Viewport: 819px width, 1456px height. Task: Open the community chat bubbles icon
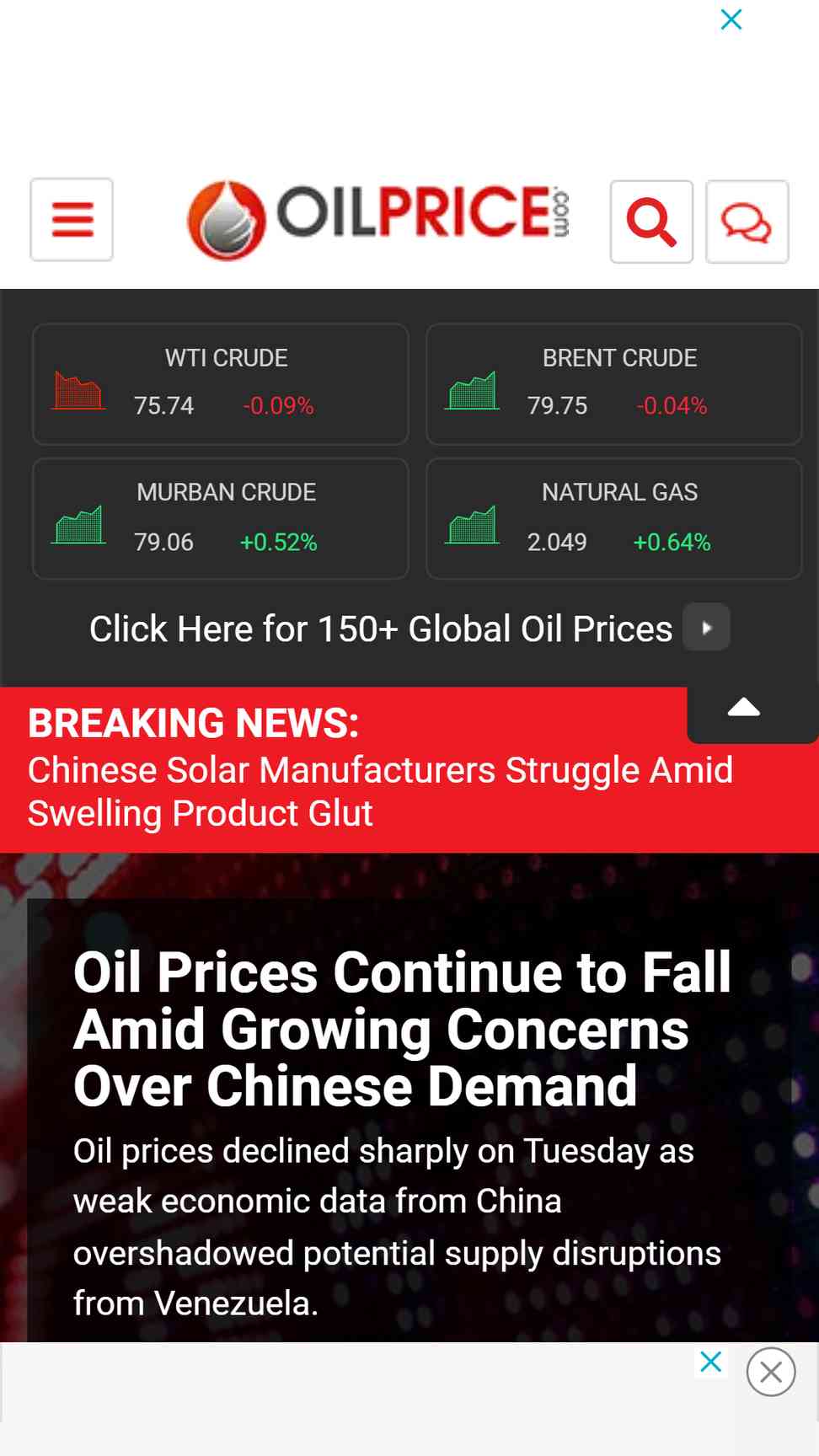tap(747, 222)
